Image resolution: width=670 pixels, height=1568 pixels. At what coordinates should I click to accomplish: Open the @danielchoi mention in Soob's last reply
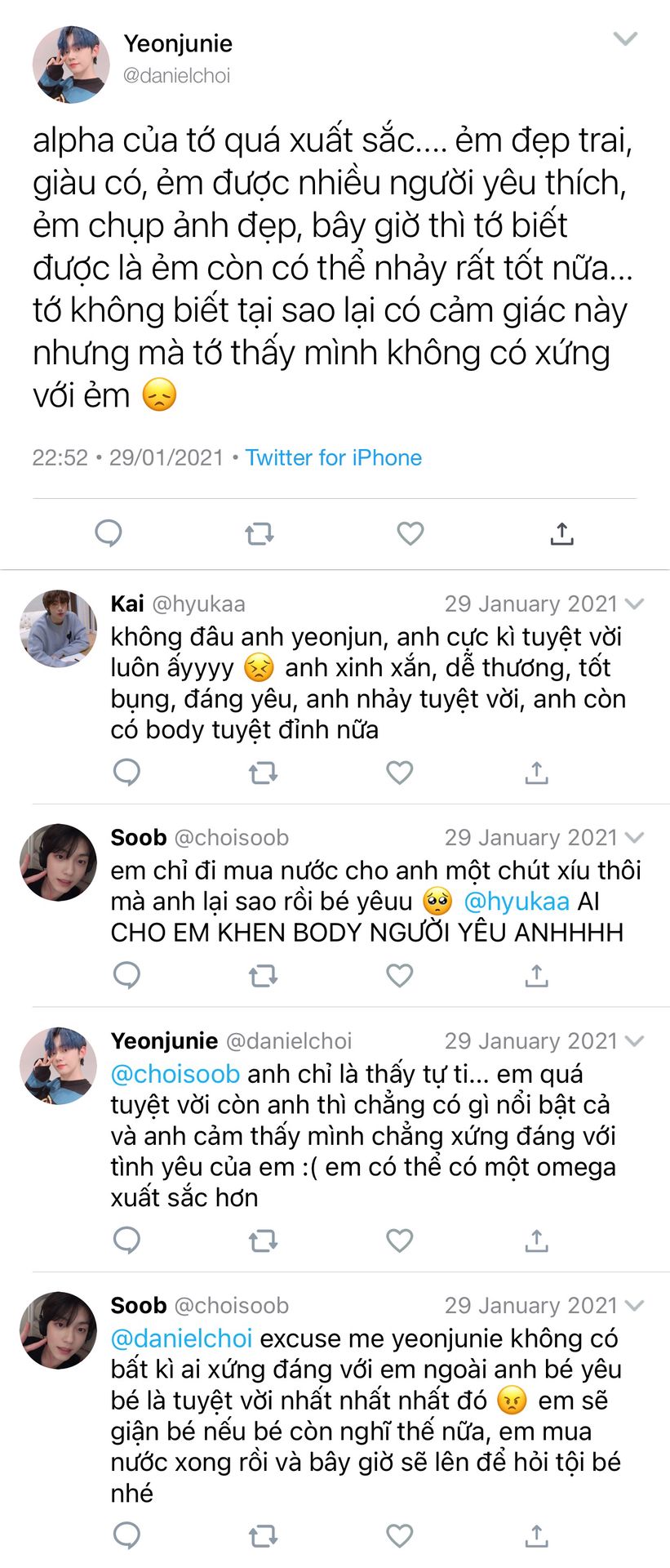(x=181, y=1338)
